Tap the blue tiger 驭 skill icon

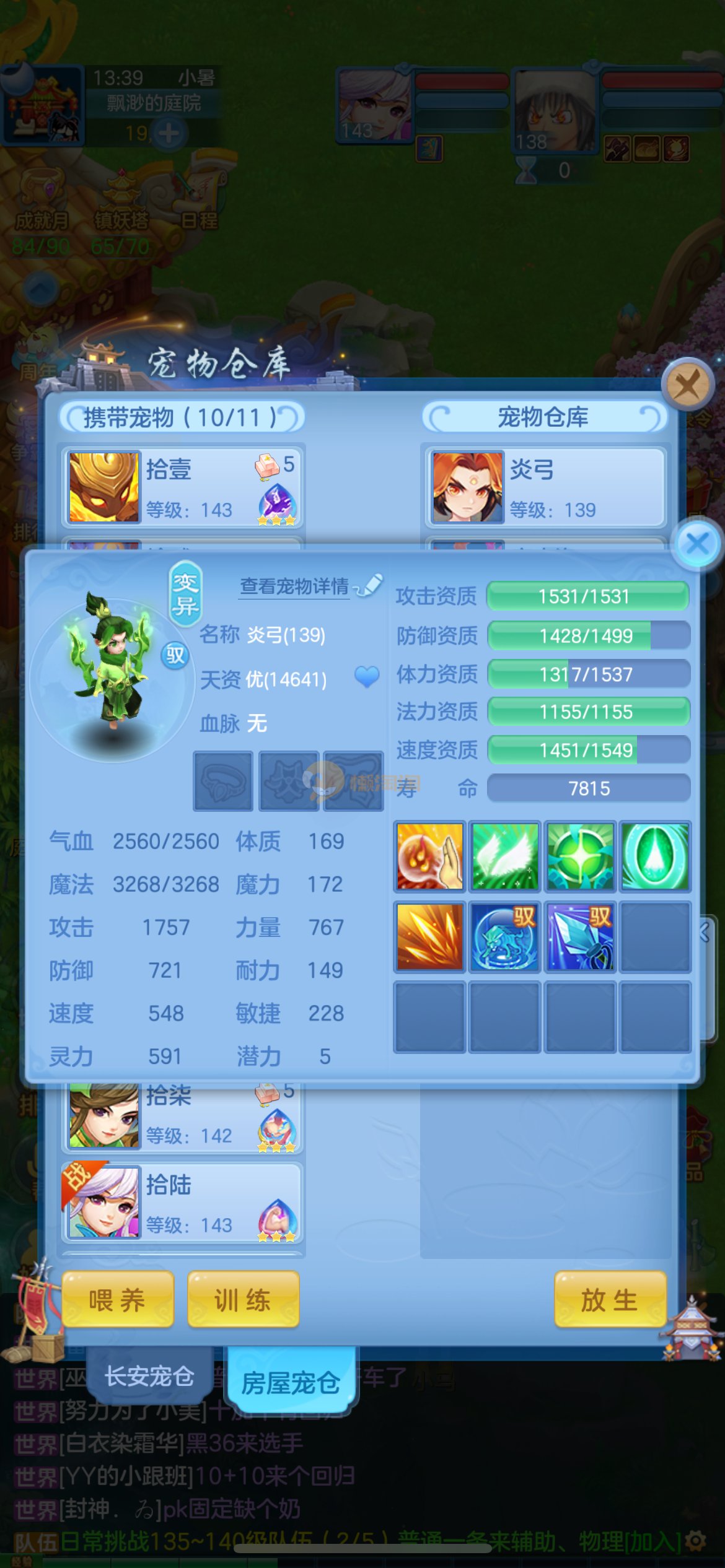pyautogui.click(x=505, y=936)
